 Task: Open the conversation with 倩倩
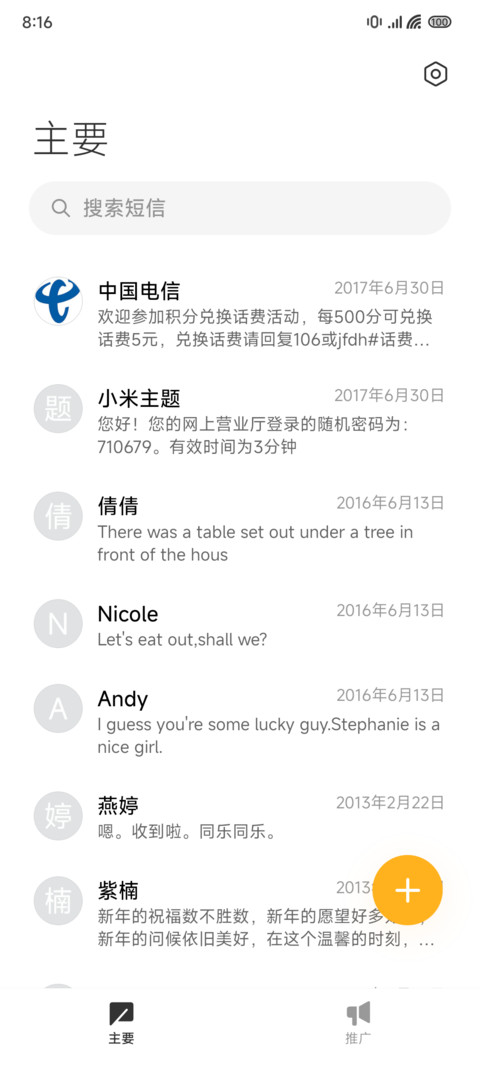(x=240, y=528)
